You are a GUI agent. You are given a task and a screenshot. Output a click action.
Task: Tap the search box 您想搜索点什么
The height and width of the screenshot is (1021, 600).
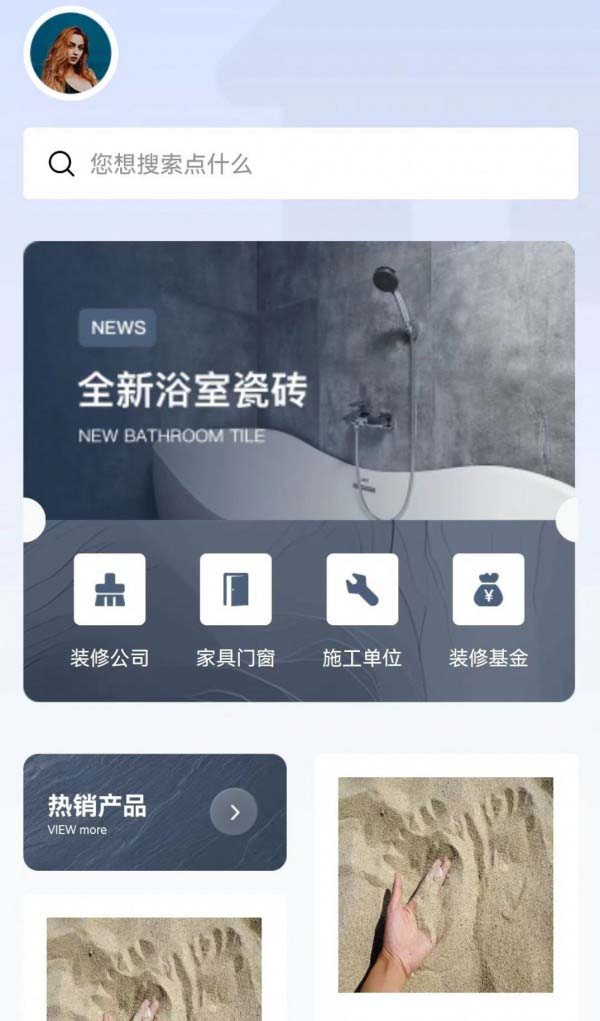tap(300, 164)
